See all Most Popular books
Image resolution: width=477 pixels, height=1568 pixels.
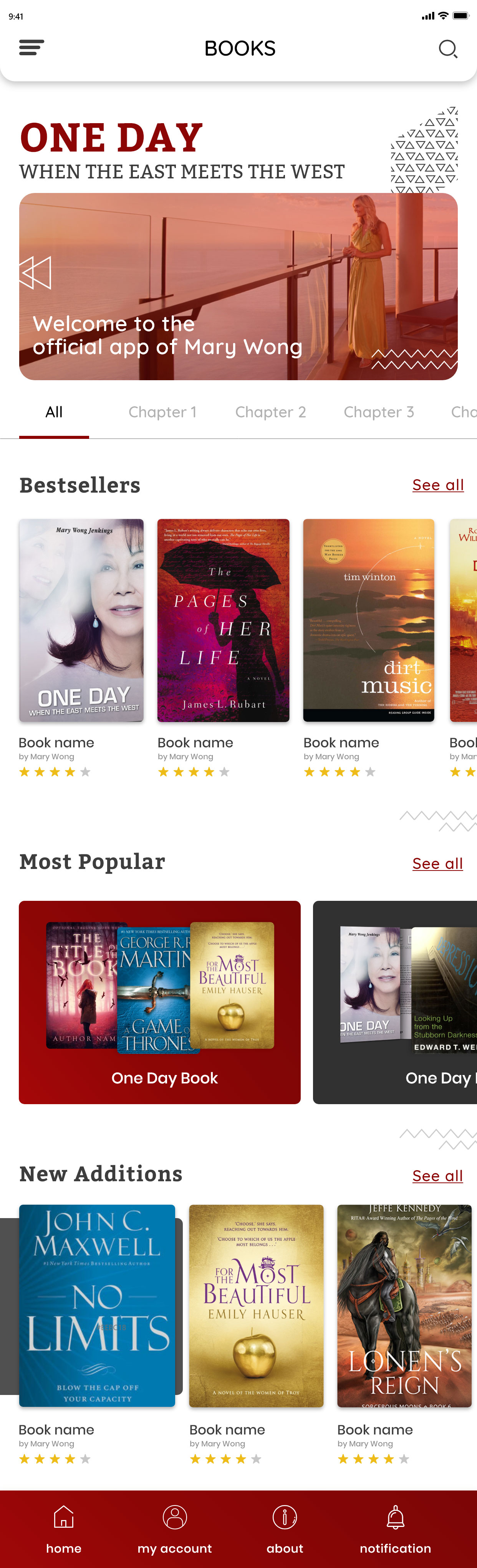click(x=437, y=863)
